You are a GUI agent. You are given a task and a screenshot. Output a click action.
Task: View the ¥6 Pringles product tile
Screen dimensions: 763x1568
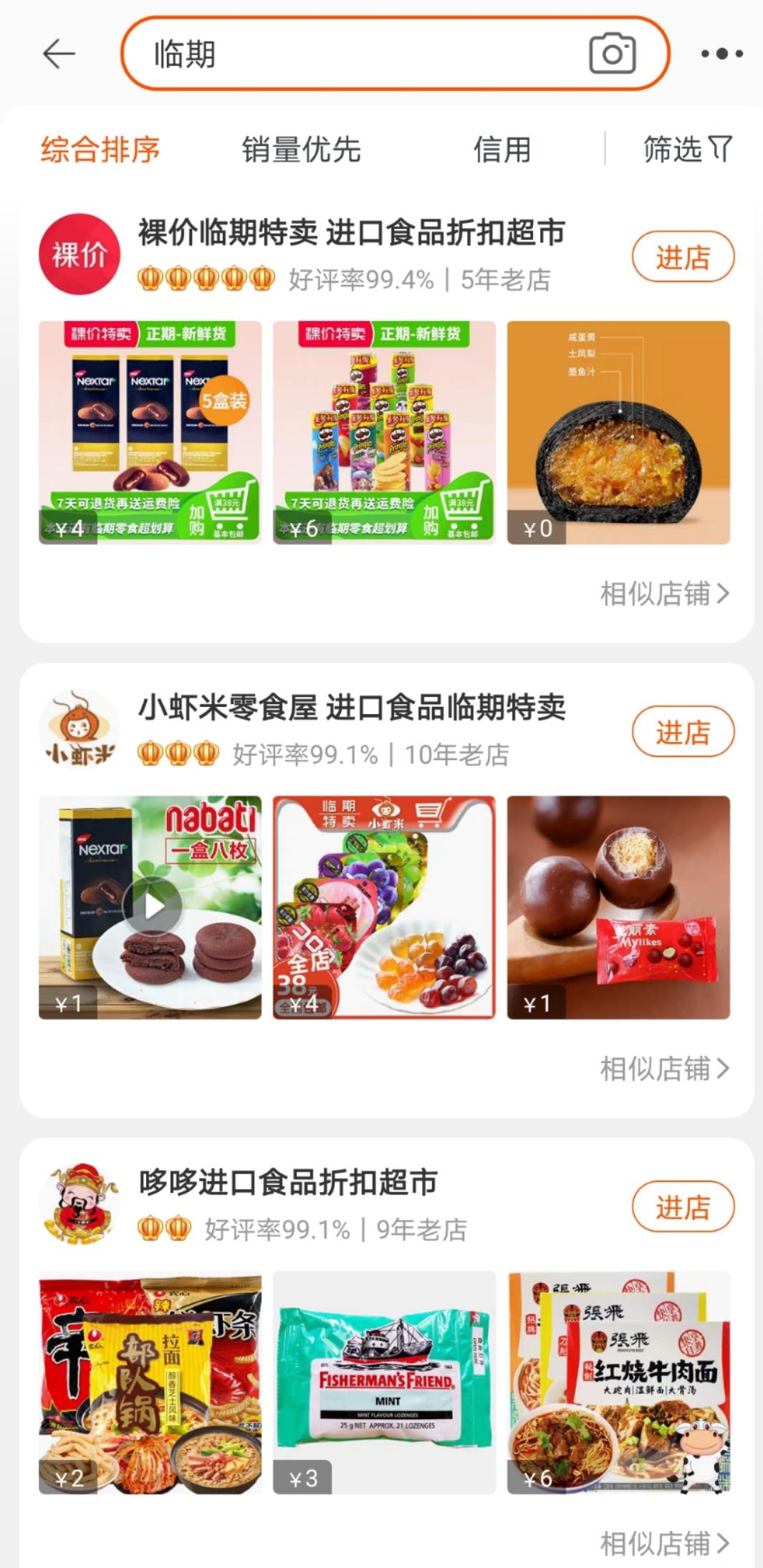tap(384, 432)
